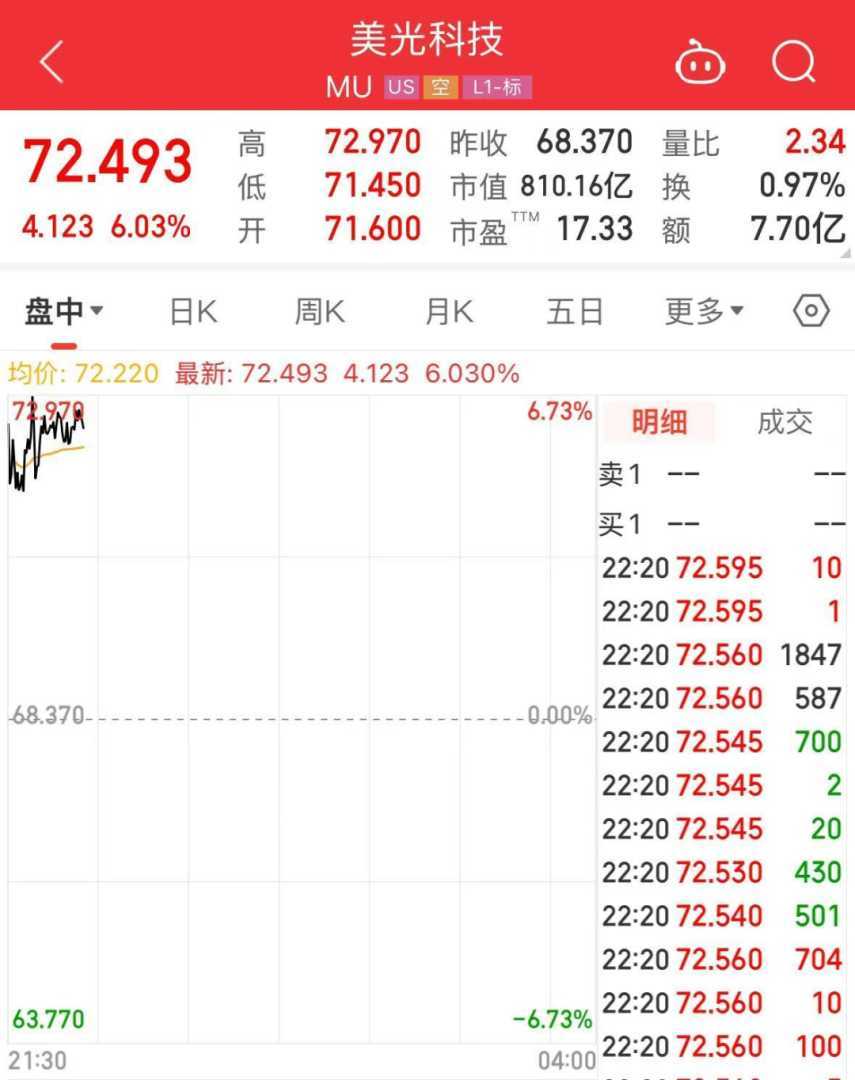Expand the 盘中 dropdown tab

pyautogui.click(x=64, y=312)
